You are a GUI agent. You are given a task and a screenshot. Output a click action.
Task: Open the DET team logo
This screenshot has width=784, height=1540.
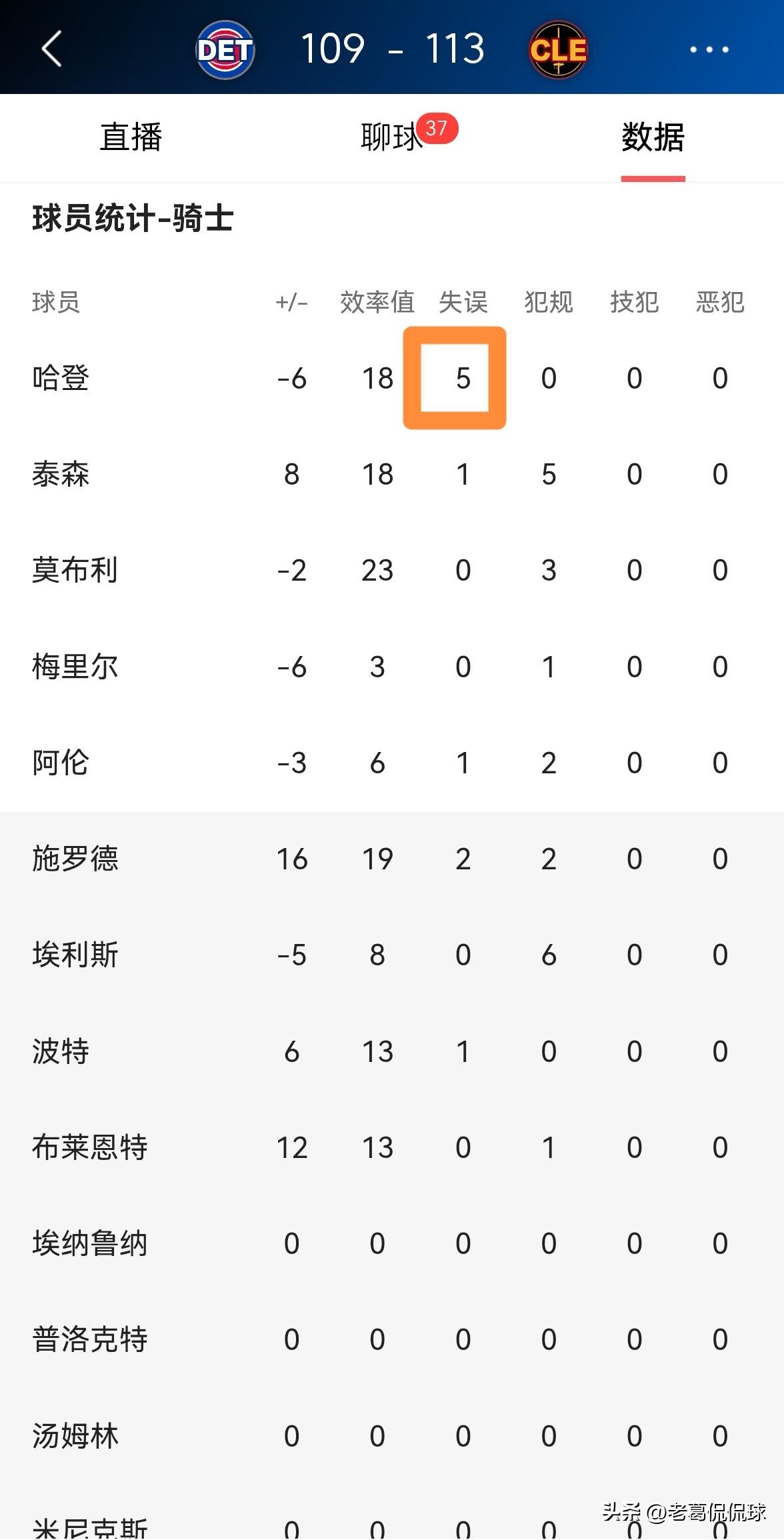coord(225,50)
